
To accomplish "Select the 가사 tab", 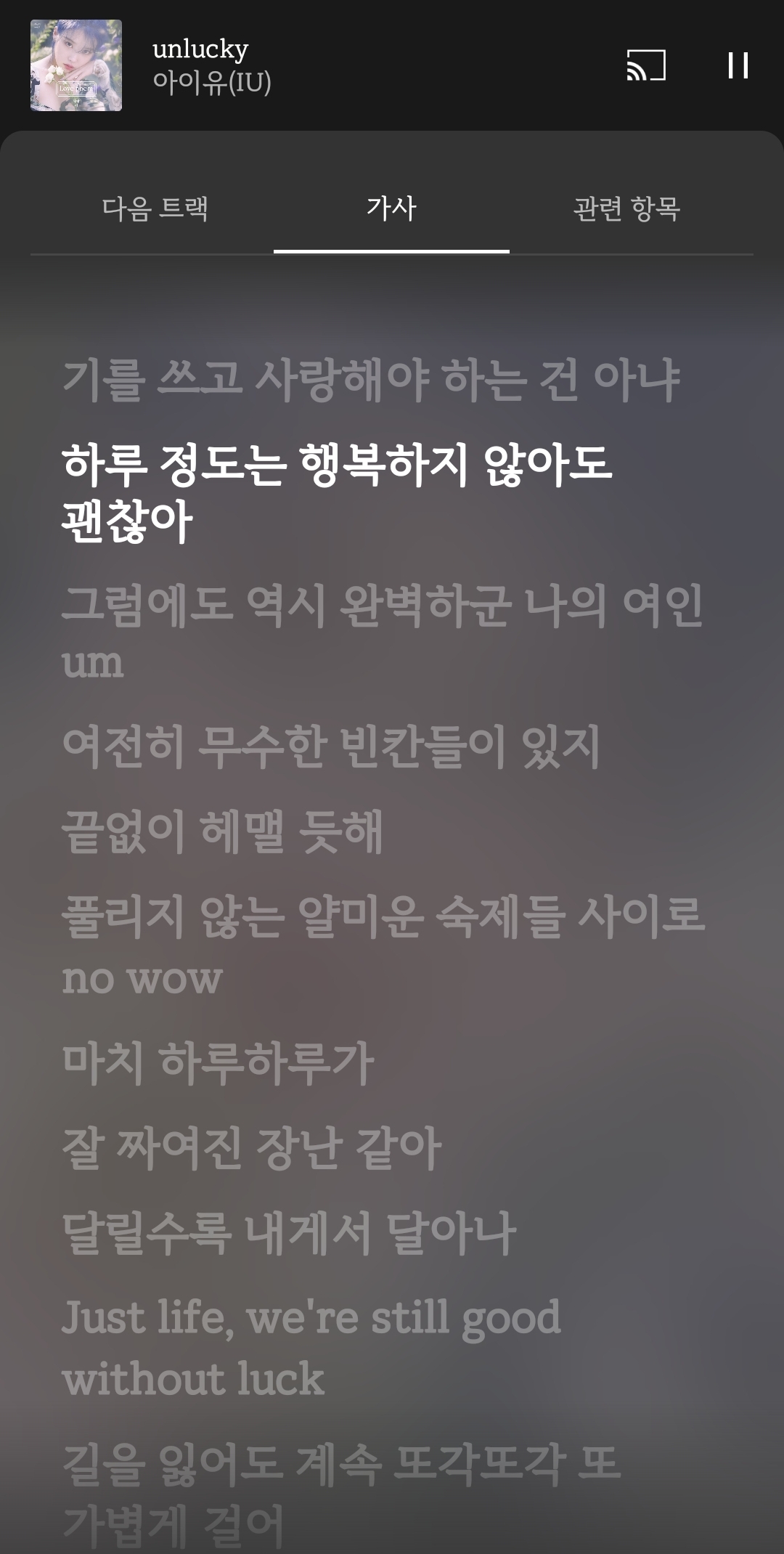I will (391, 209).
